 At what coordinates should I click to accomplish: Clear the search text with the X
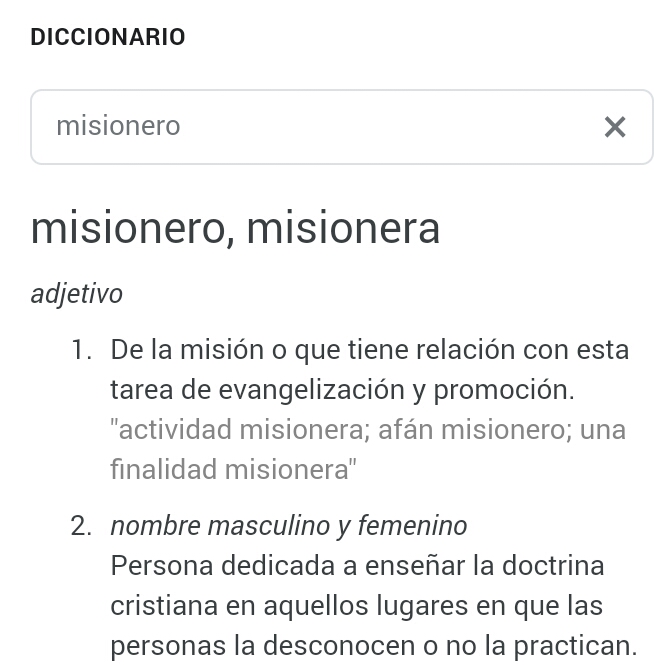pyautogui.click(x=615, y=127)
